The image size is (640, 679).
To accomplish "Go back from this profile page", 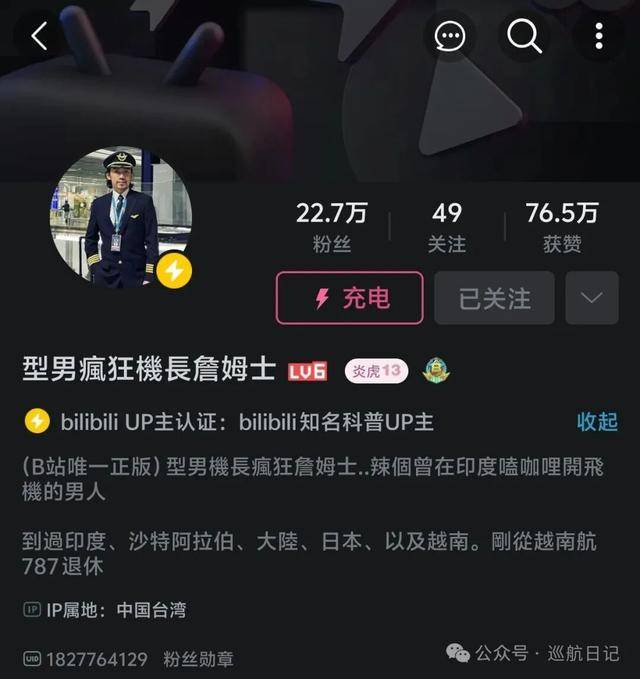I will click(39, 37).
